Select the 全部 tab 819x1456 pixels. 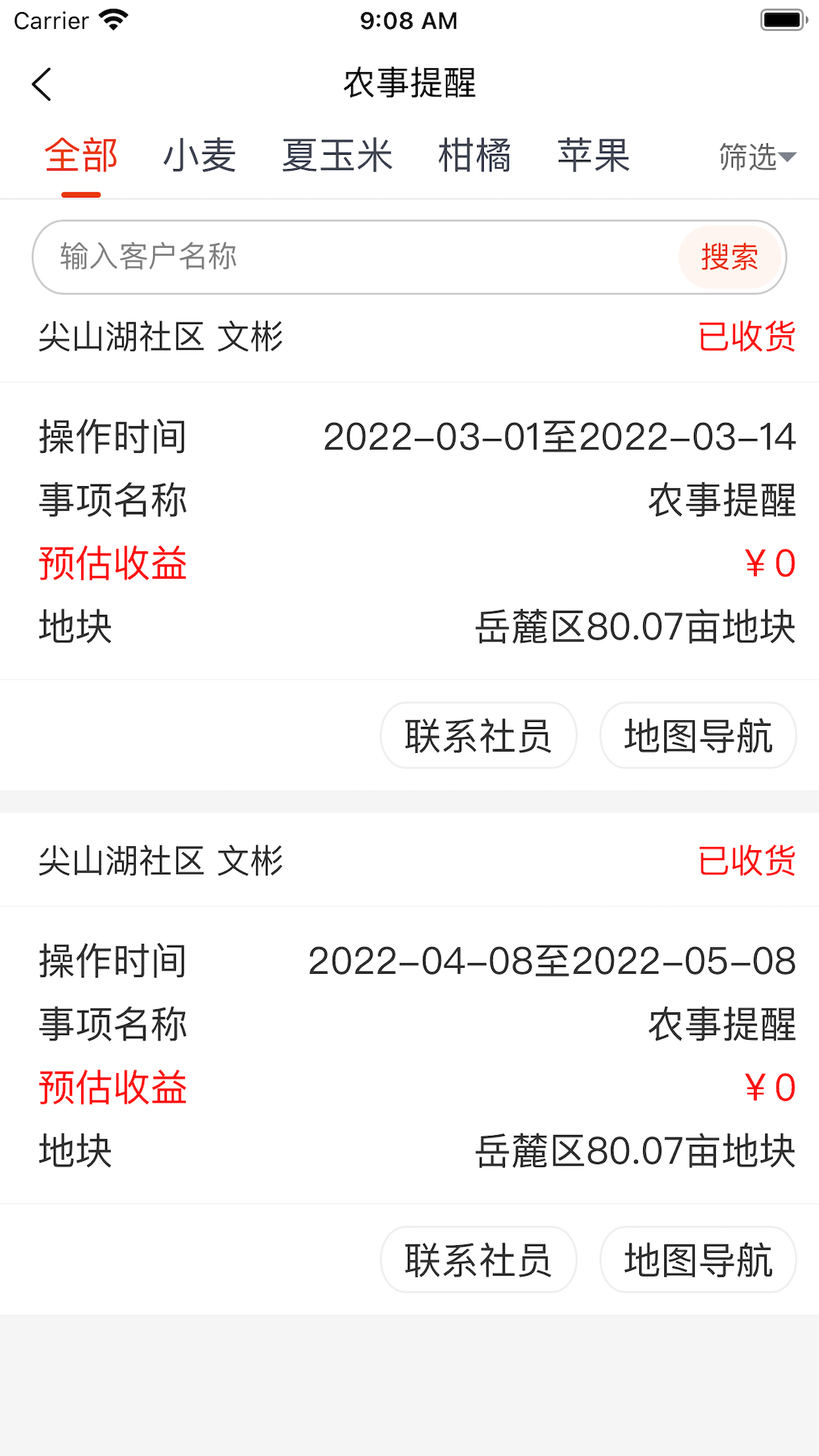coord(81,155)
